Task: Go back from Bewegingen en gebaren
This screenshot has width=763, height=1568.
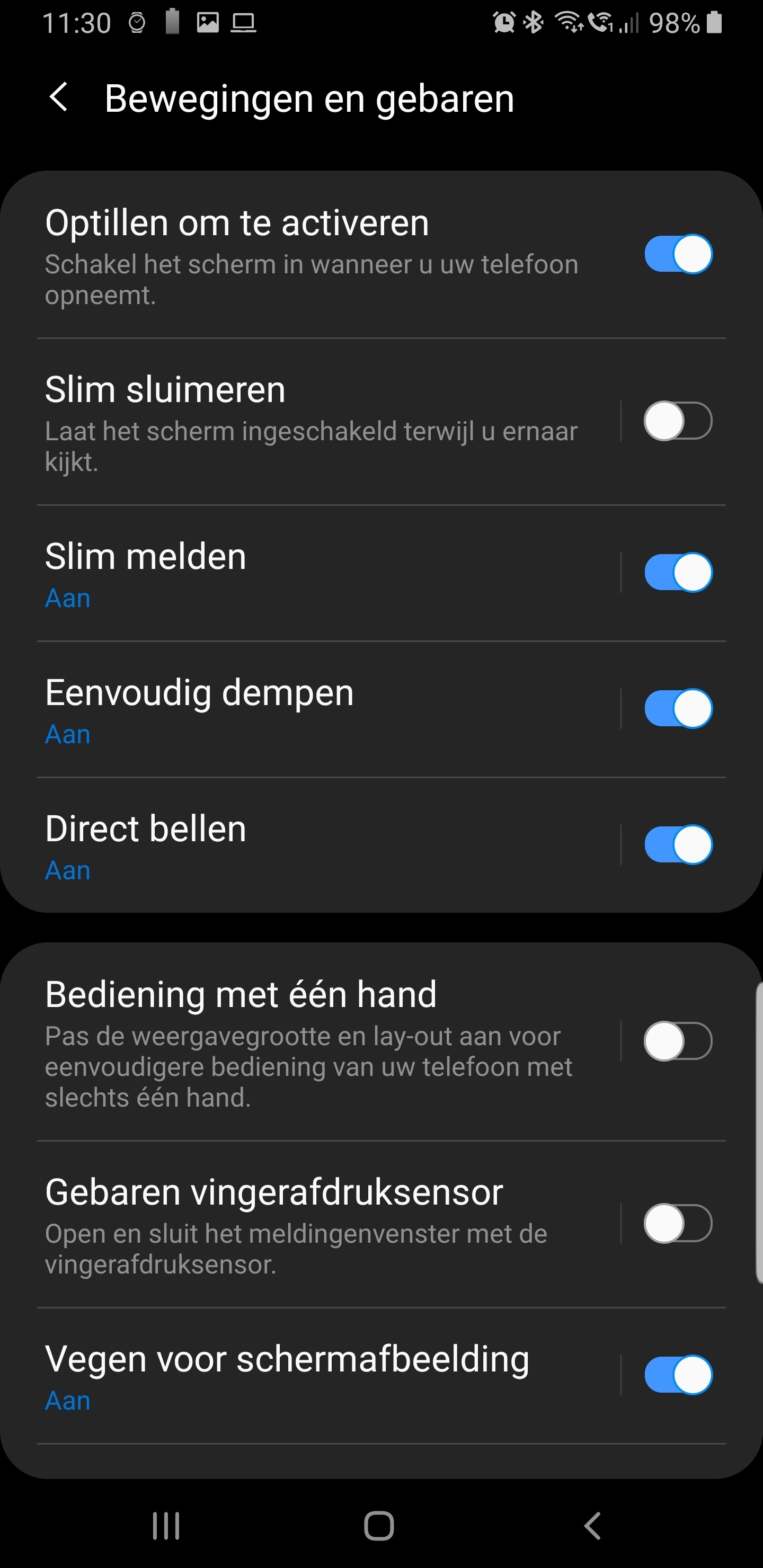Action: [x=58, y=97]
